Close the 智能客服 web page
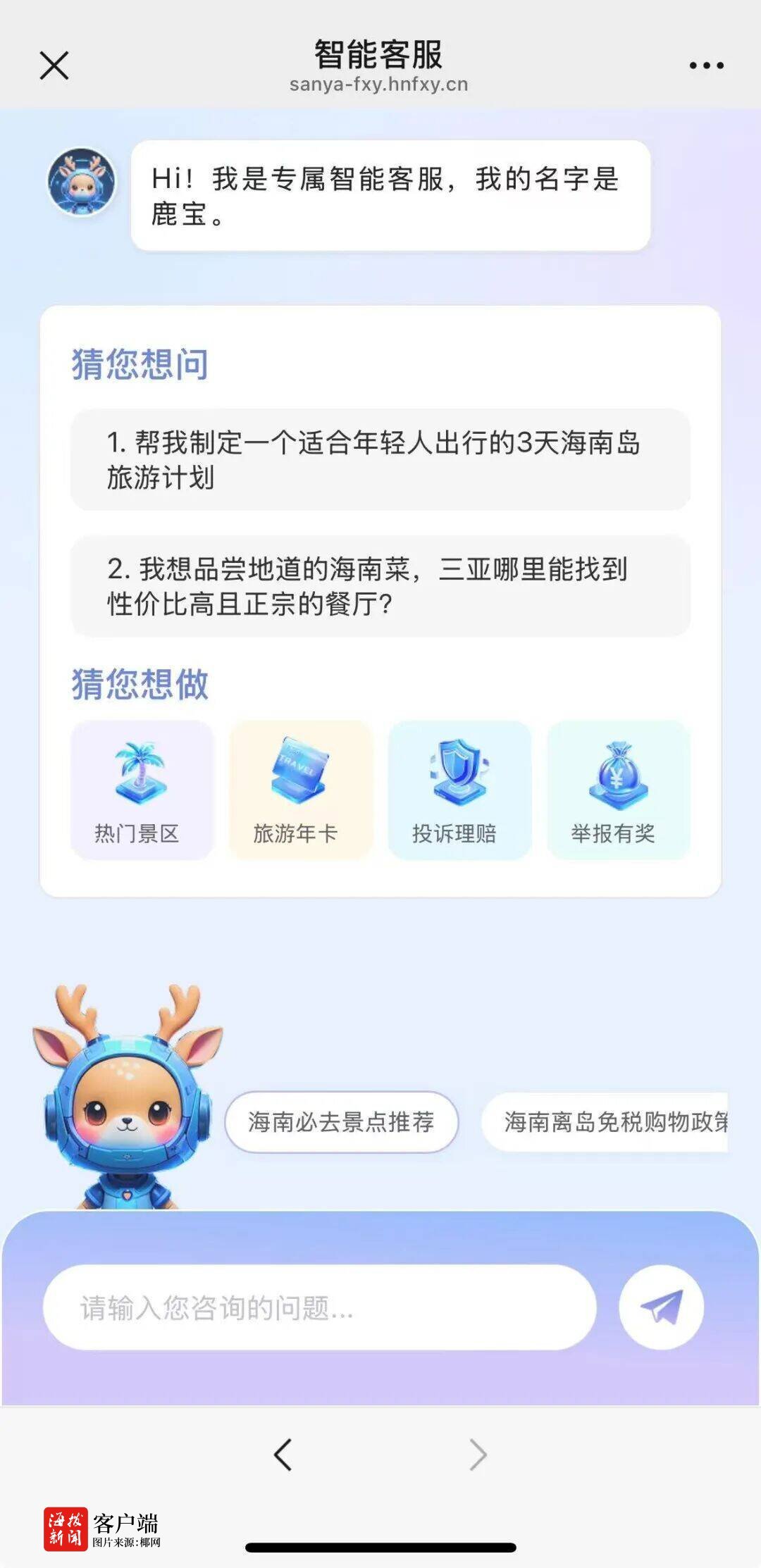761x1568 pixels. (x=54, y=66)
